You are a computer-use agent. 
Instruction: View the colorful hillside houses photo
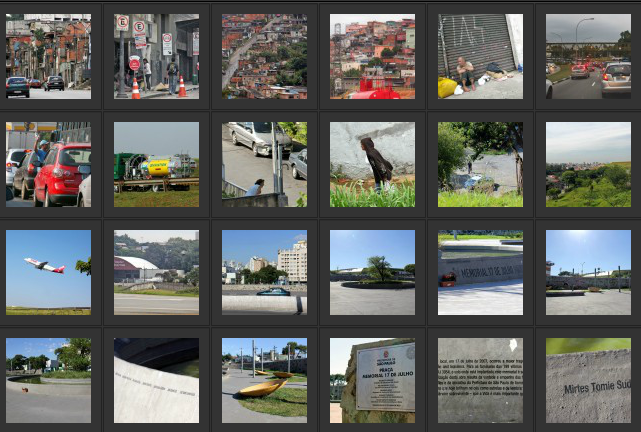coord(372,56)
